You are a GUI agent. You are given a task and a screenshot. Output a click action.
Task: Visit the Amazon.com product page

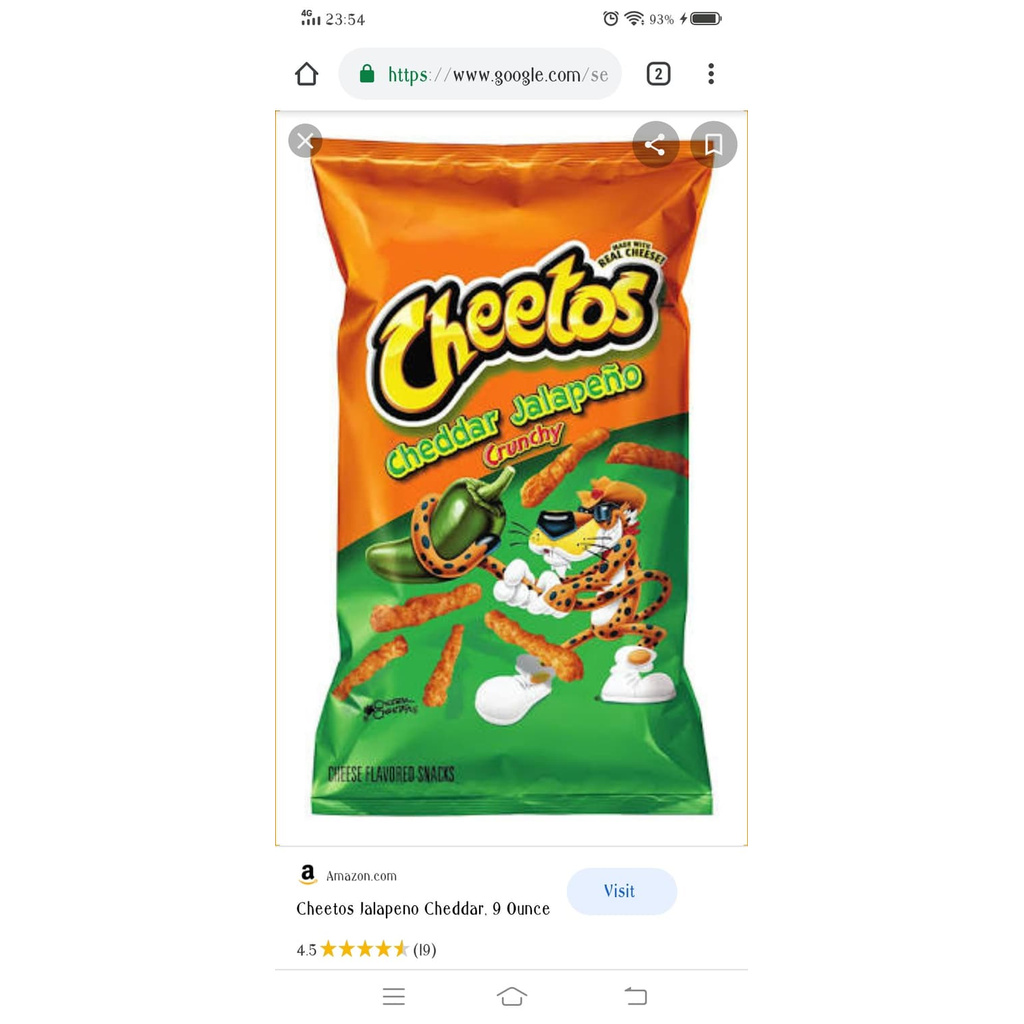(x=621, y=891)
